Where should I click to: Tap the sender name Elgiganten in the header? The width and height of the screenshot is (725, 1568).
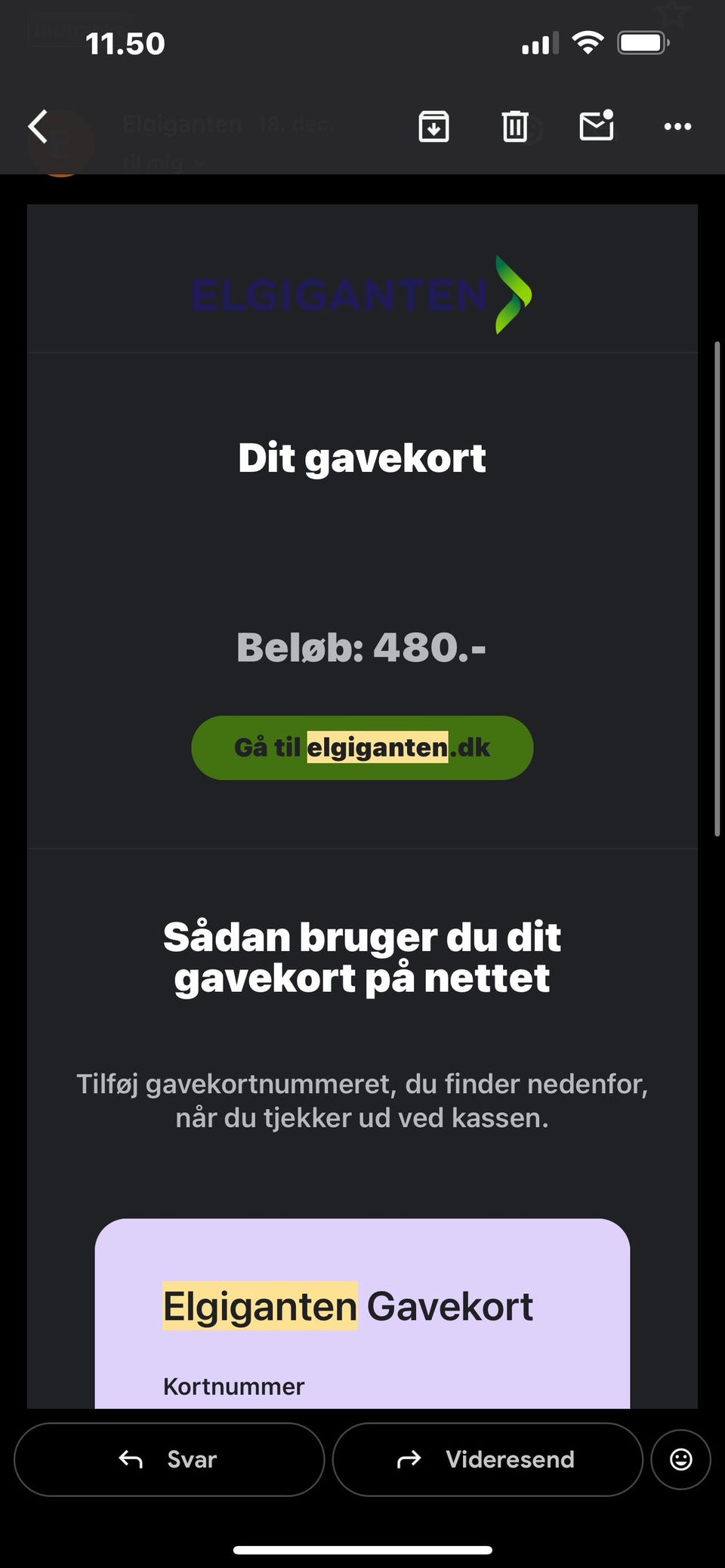pyautogui.click(x=181, y=123)
